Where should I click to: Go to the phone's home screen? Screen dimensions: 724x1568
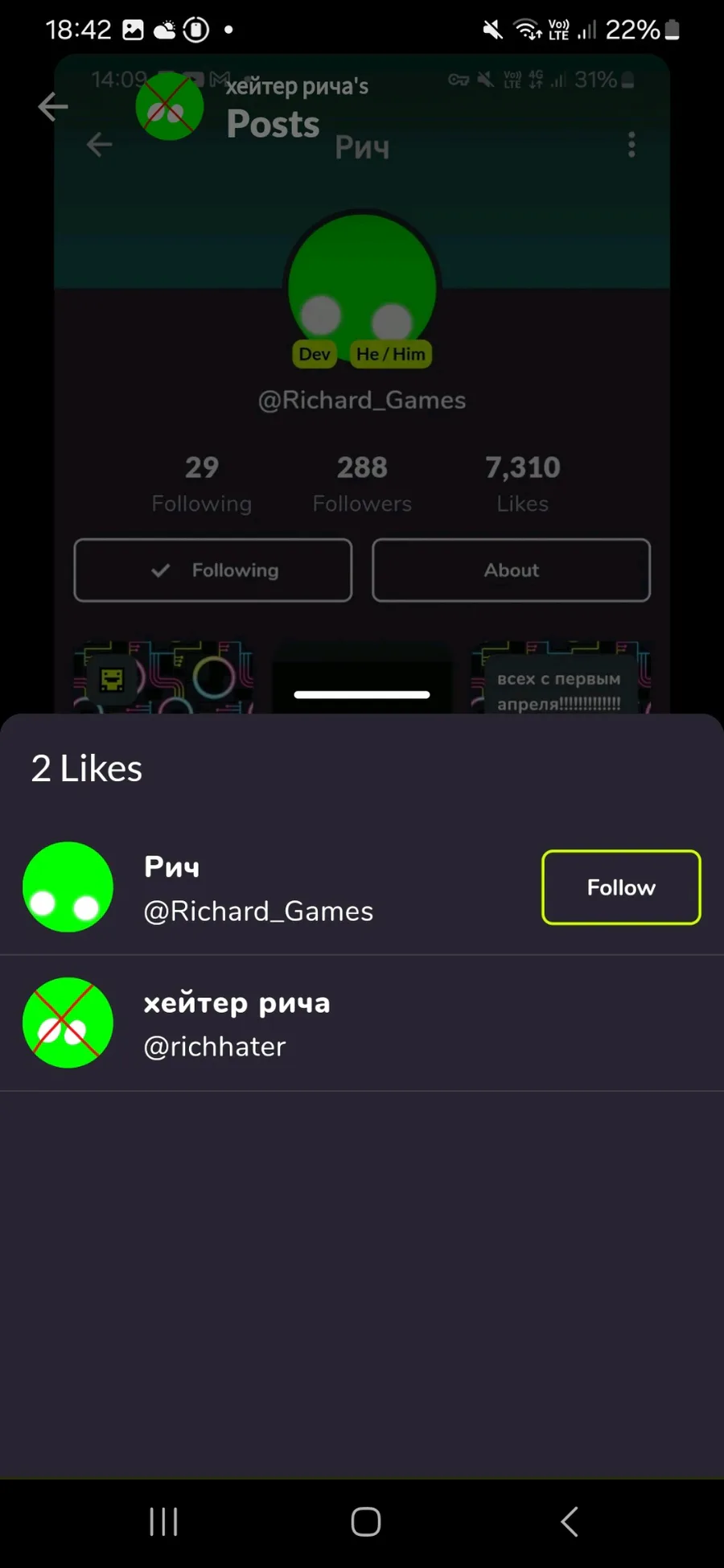tap(365, 1521)
